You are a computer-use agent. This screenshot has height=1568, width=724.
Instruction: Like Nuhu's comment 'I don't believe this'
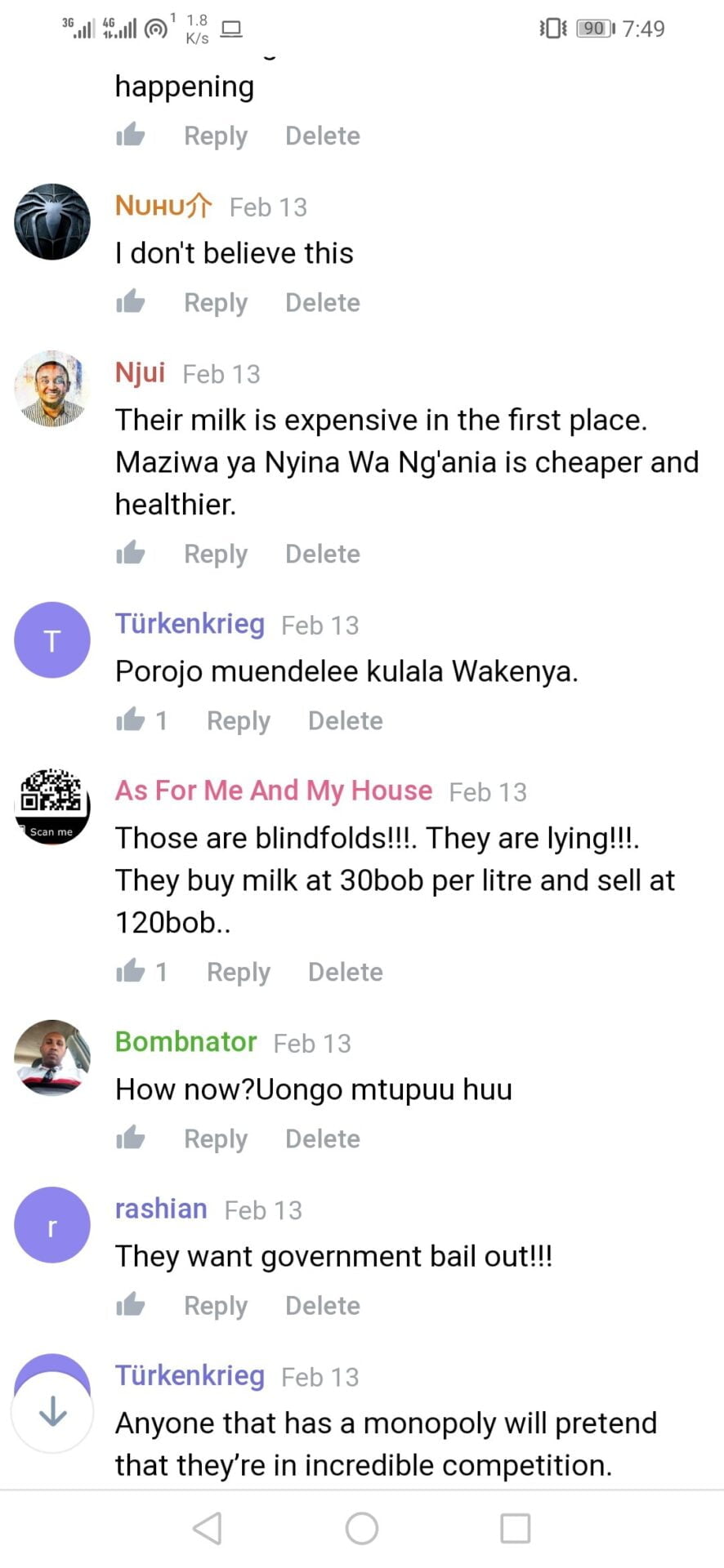pyautogui.click(x=131, y=302)
